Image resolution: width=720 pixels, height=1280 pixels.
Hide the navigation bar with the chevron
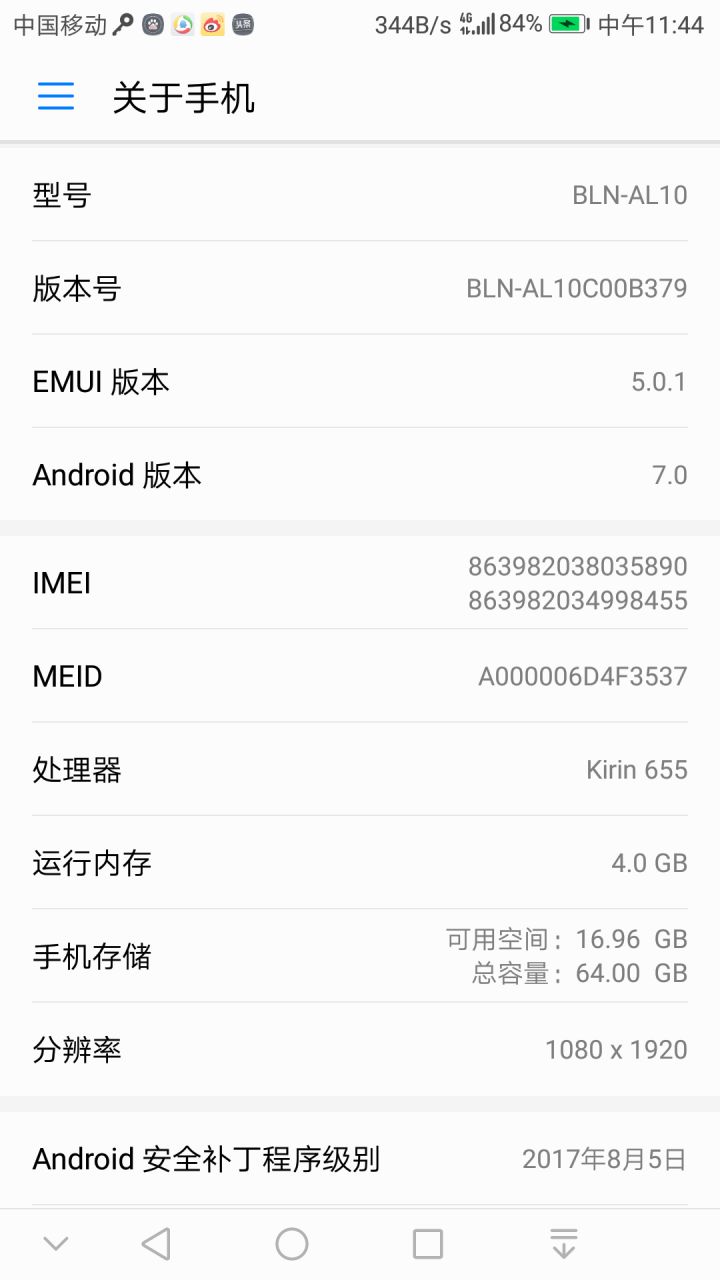(x=56, y=1244)
